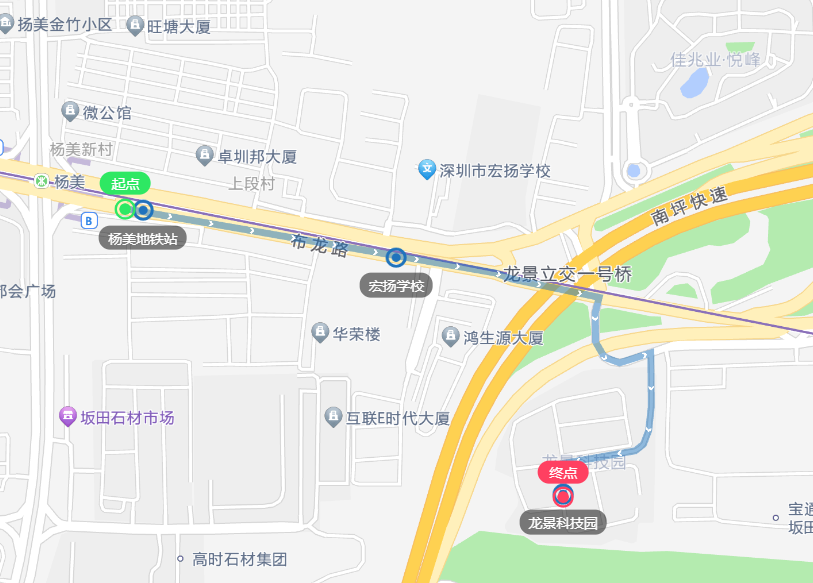
Task: Open the 坂田石材市场 shopping marker
Action: tap(67, 417)
